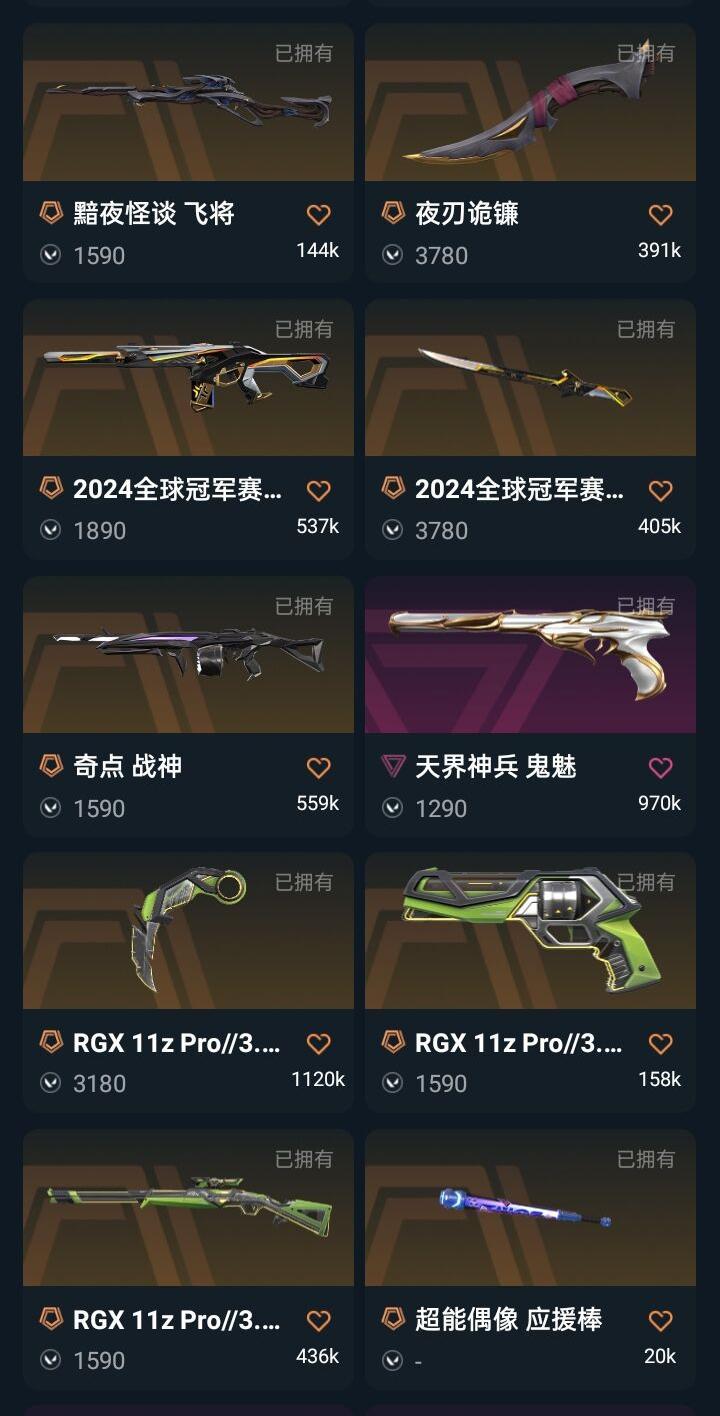Open the 超能偶像 应援棒 skin card

tap(530, 1210)
